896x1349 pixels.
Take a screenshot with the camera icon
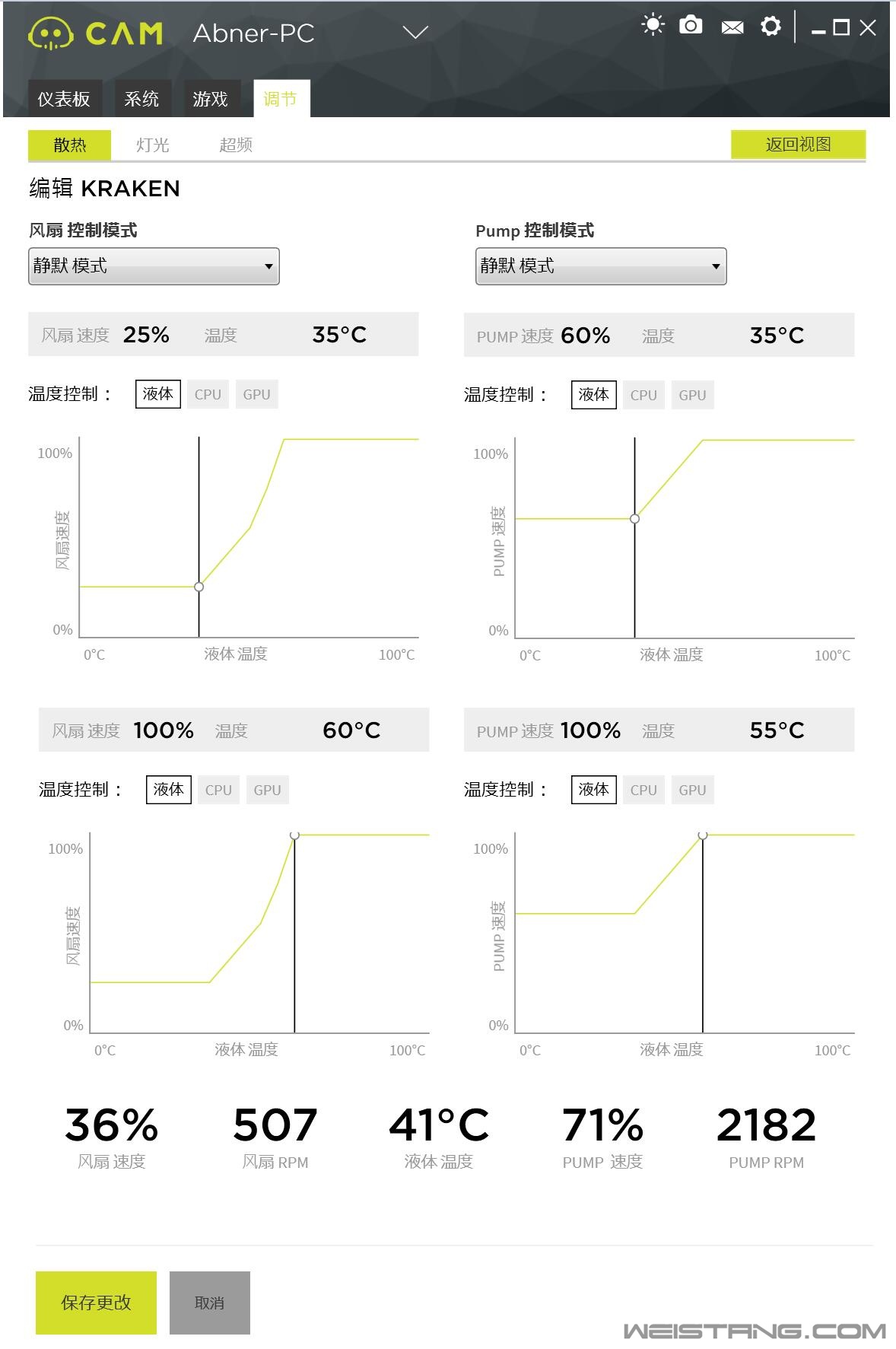tap(691, 25)
